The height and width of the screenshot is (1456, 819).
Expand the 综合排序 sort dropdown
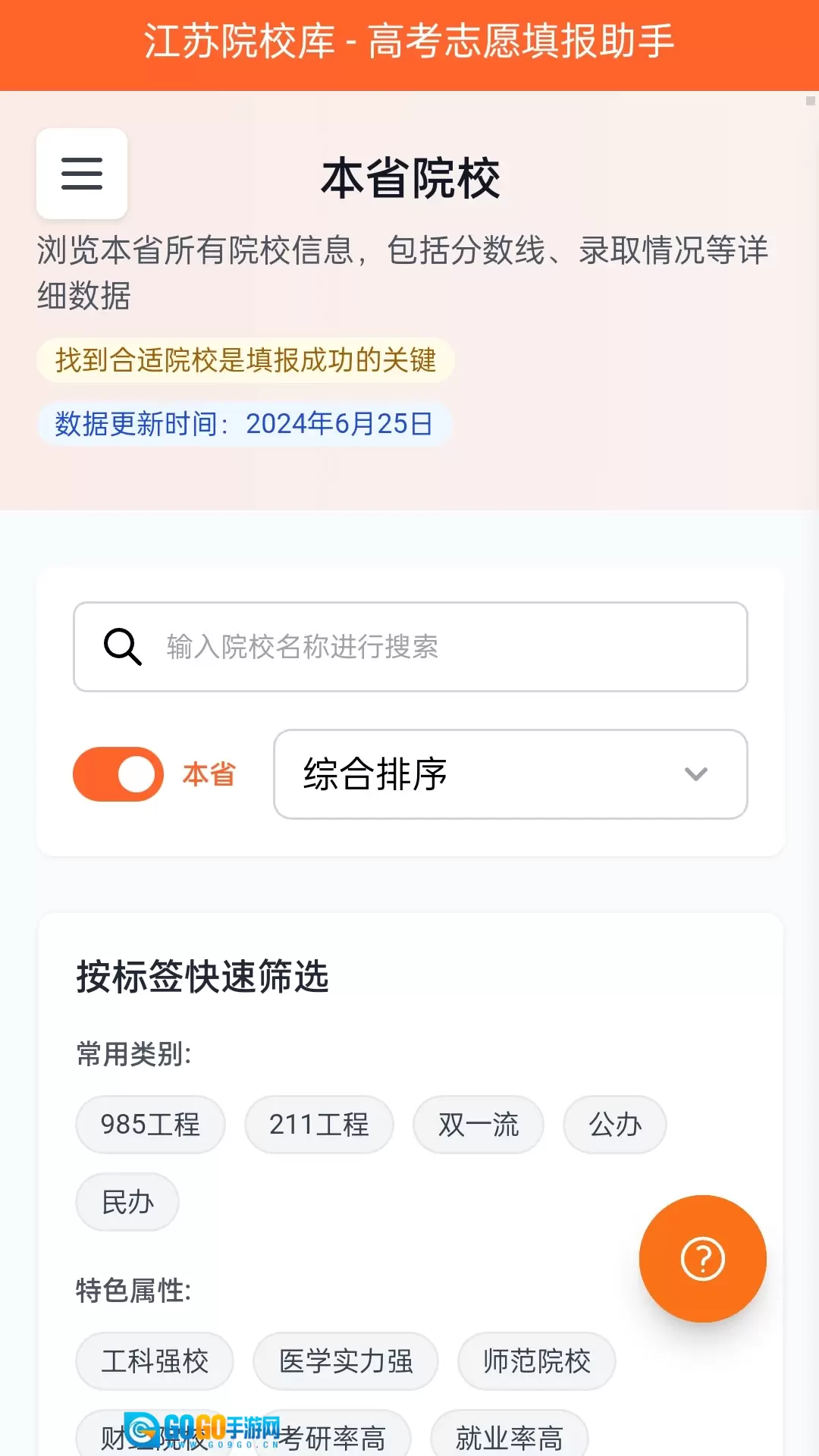510,774
